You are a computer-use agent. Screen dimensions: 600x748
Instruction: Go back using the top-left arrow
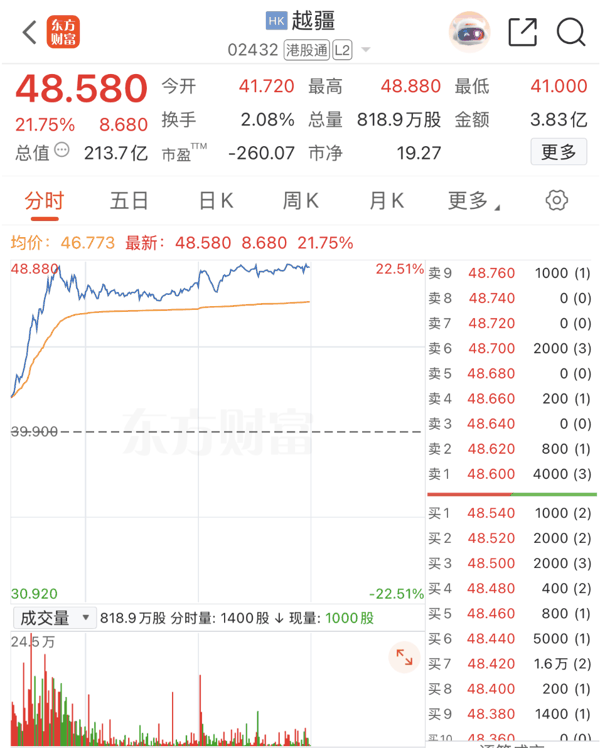click(x=29, y=32)
